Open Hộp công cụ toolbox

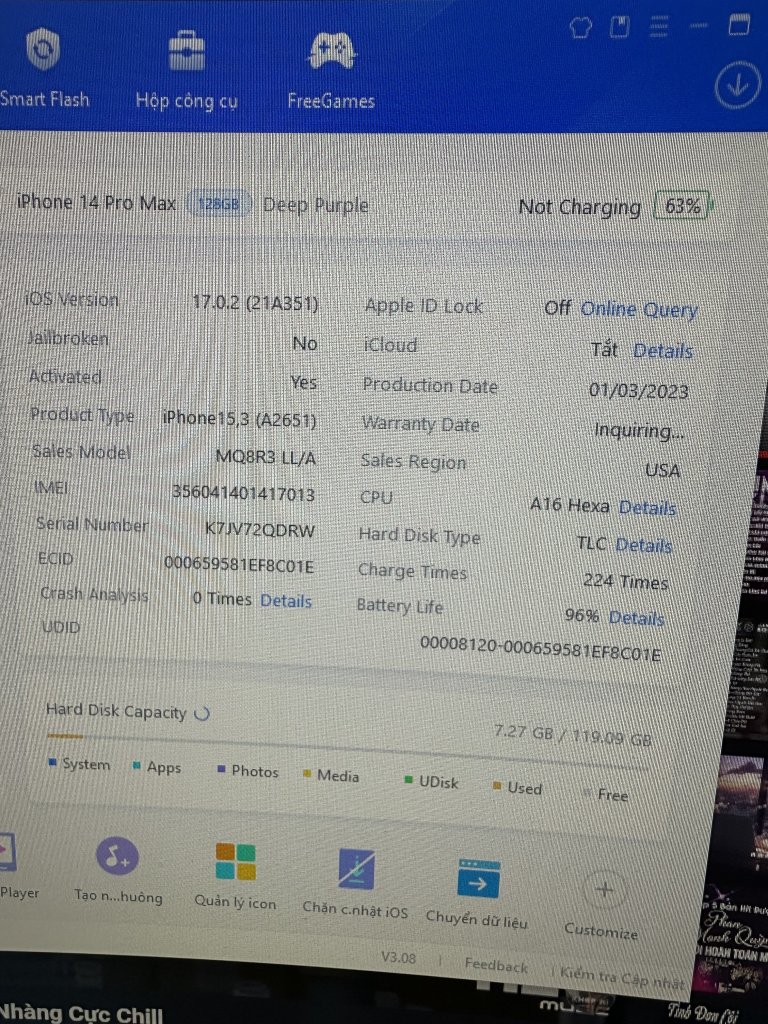click(186, 68)
